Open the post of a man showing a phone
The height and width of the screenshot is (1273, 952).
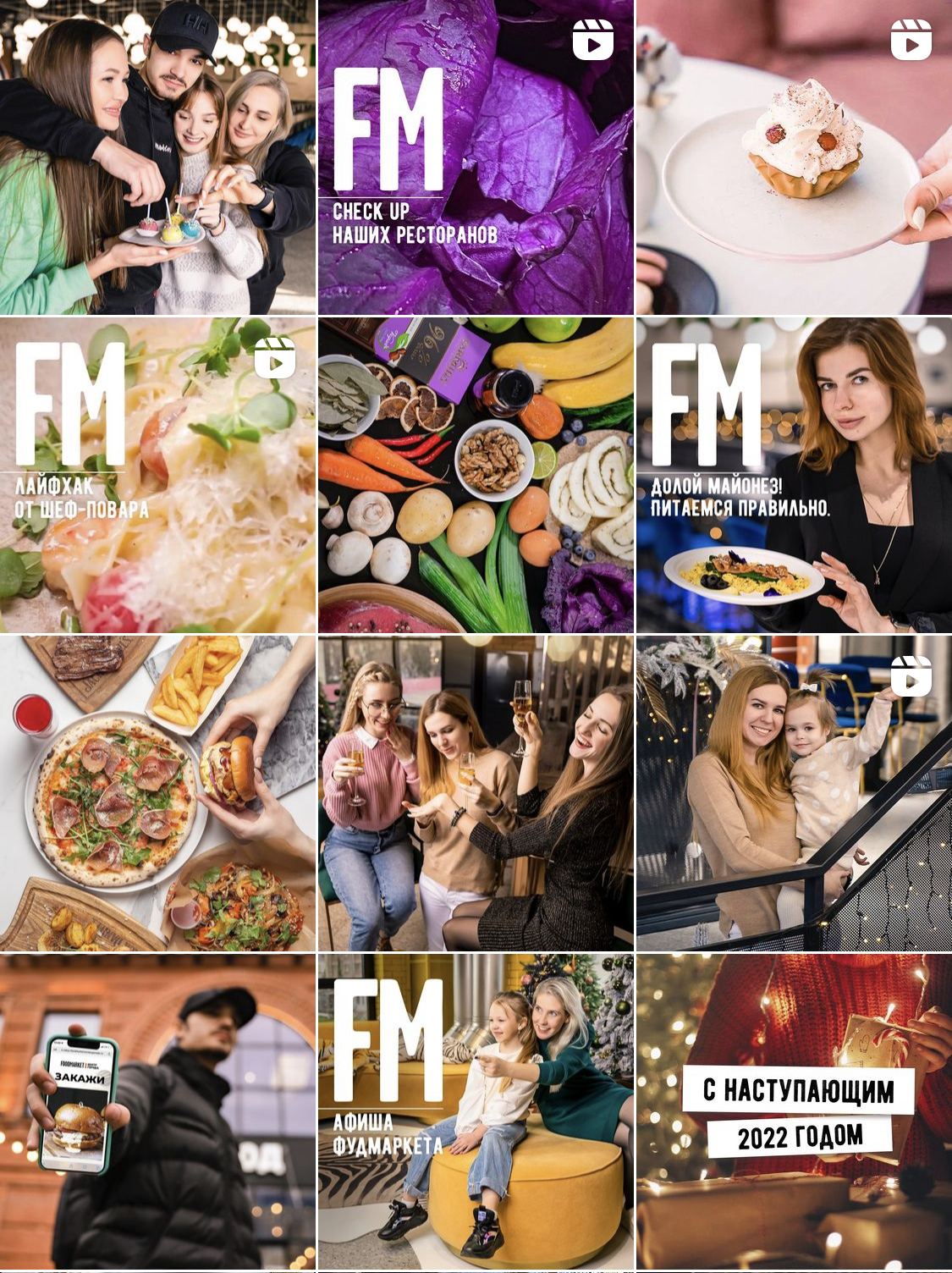point(157,1112)
